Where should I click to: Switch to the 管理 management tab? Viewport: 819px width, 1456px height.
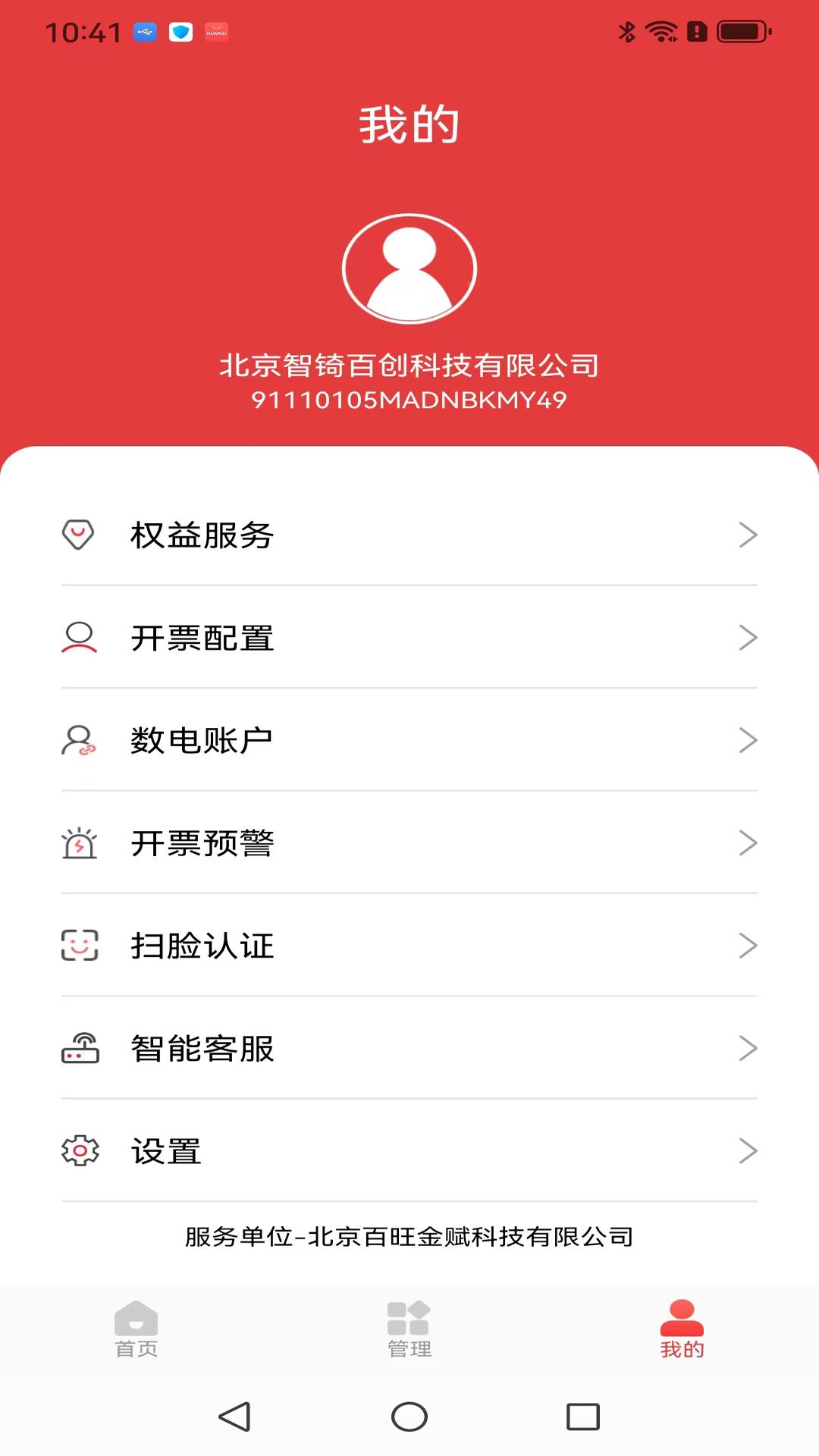coord(409,1329)
